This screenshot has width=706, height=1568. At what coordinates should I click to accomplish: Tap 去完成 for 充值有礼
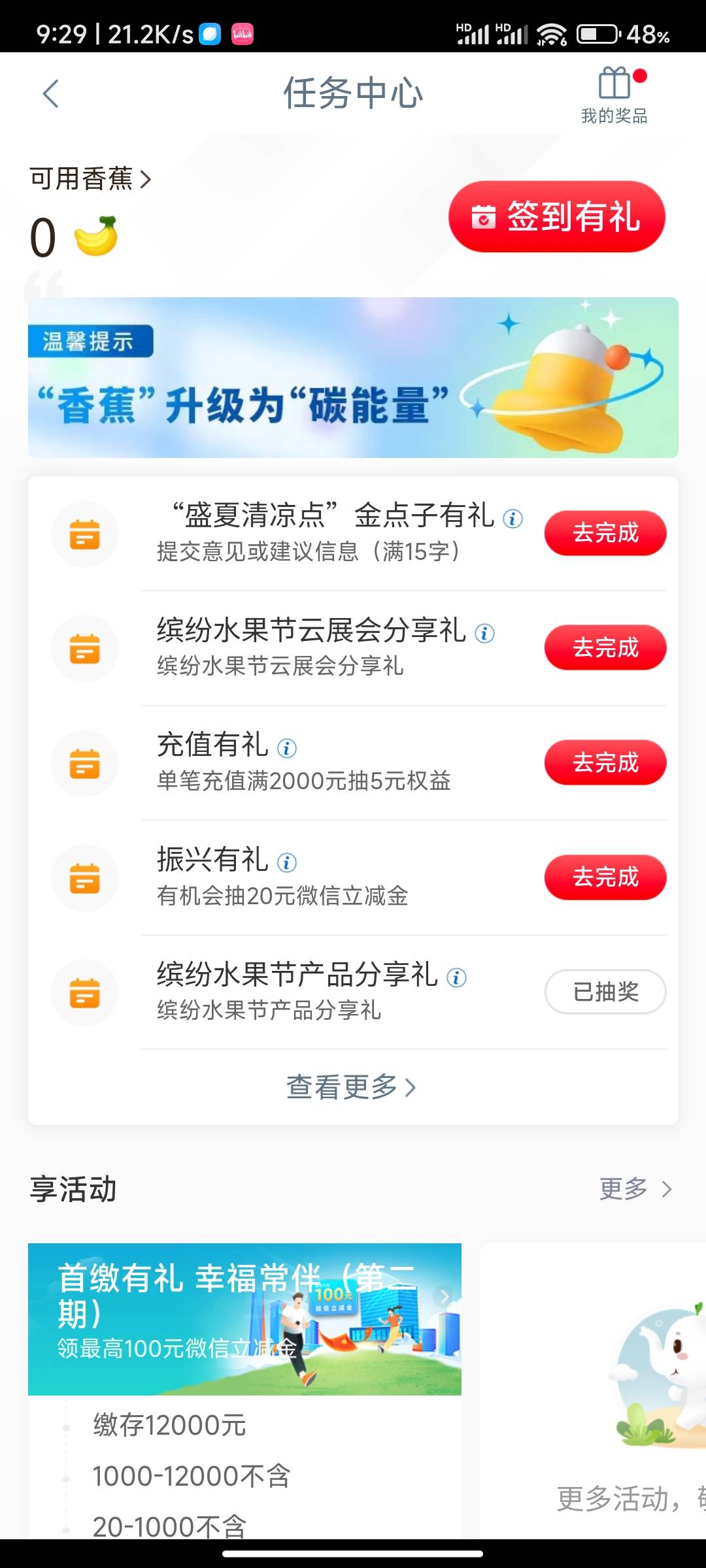(x=605, y=762)
